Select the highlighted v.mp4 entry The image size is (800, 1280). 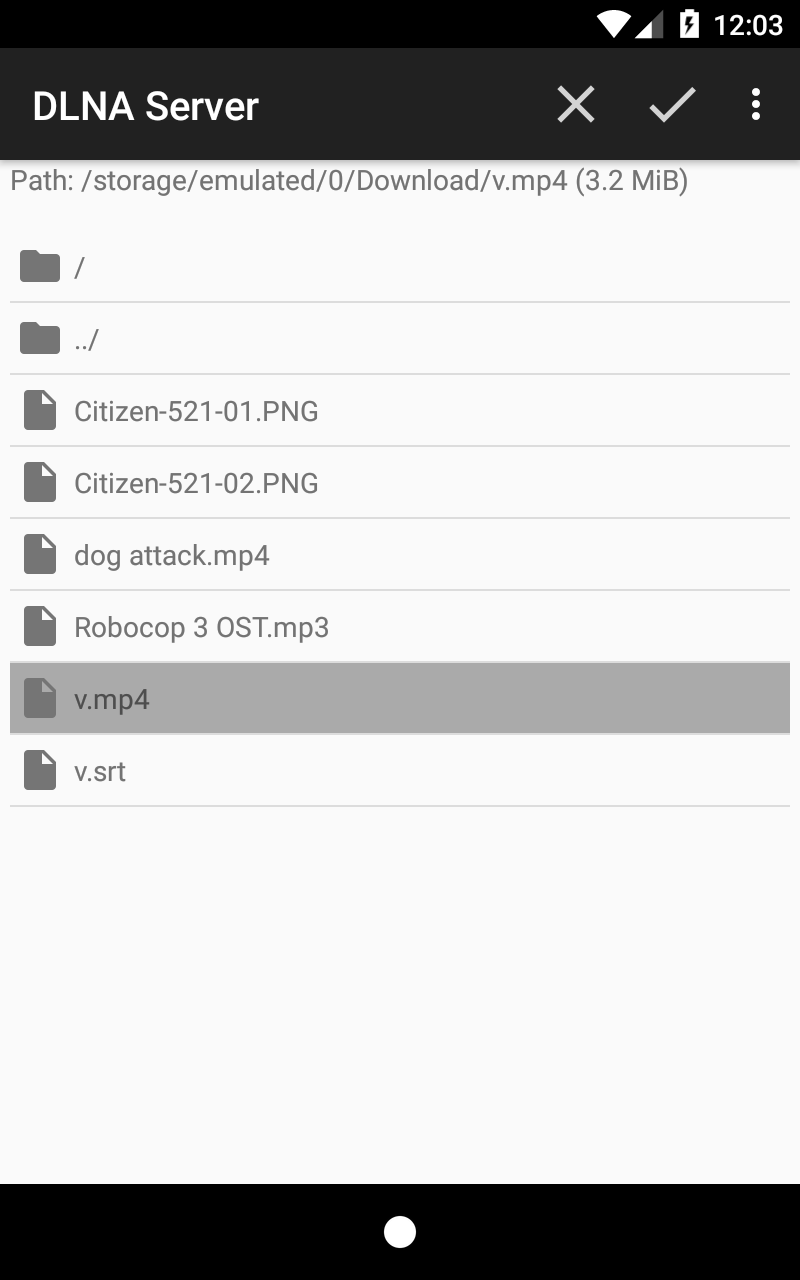click(400, 698)
